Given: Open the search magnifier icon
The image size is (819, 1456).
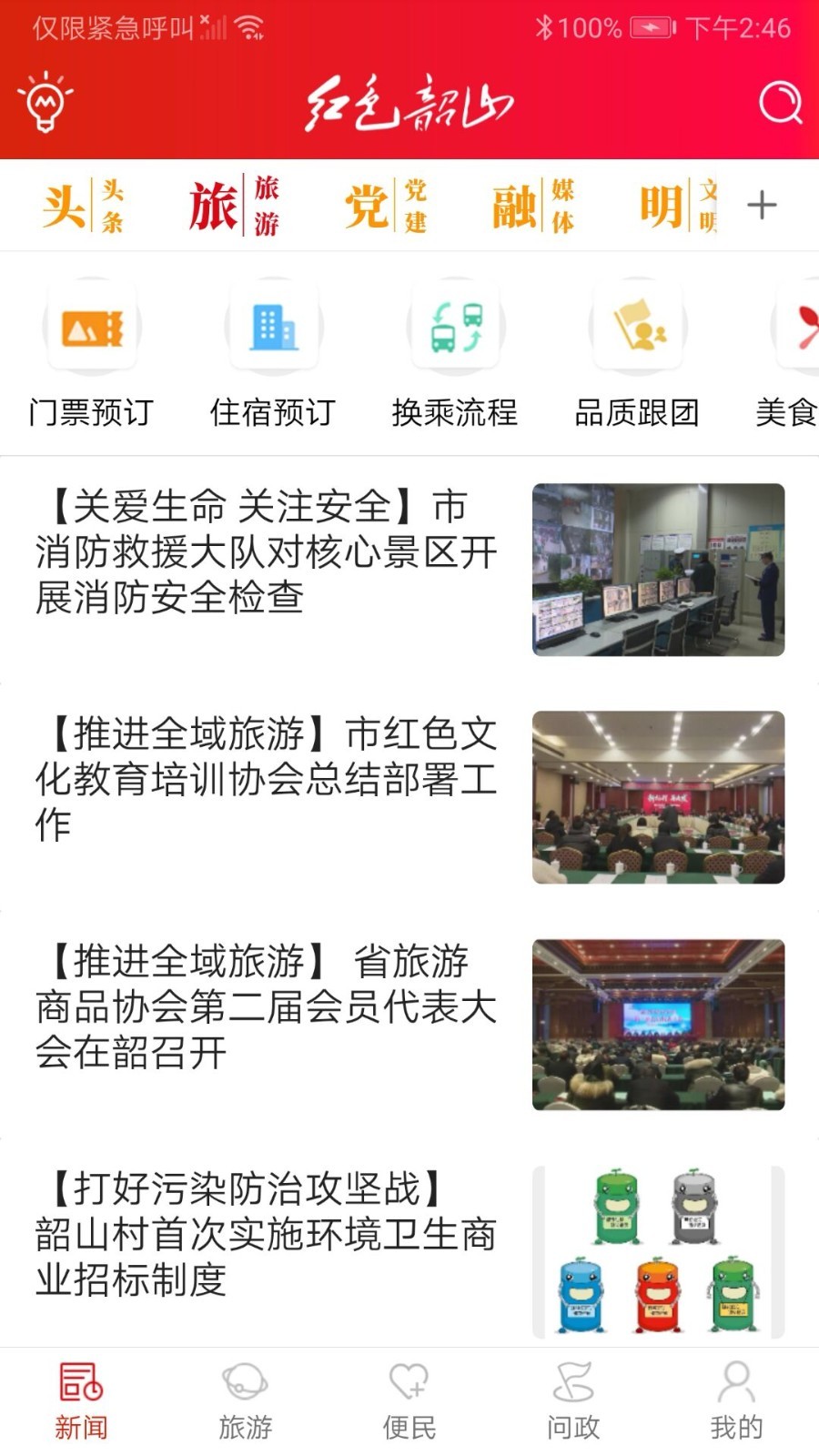Looking at the screenshot, I should click(778, 102).
